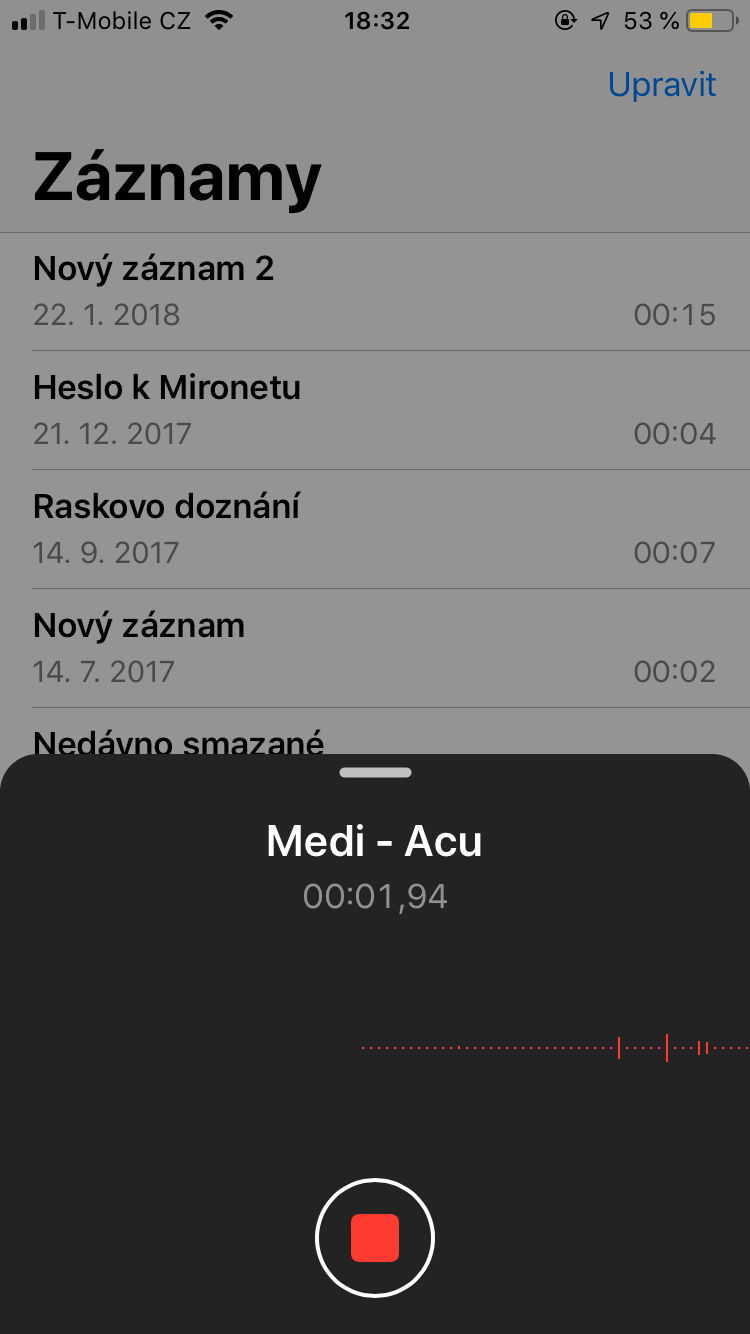The height and width of the screenshot is (1334, 750).
Task: Tap the Záznamy screen title
Action: [x=176, y=177]
